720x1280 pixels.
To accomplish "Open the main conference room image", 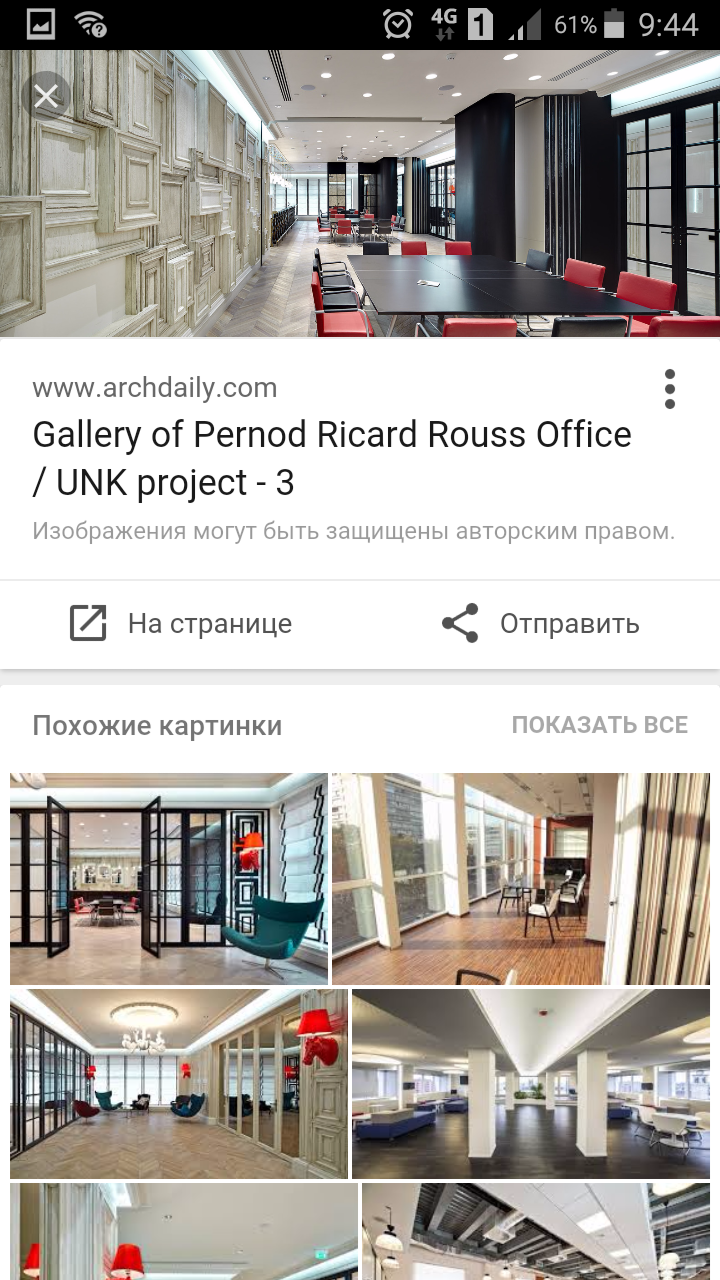I will coord(360,193).
